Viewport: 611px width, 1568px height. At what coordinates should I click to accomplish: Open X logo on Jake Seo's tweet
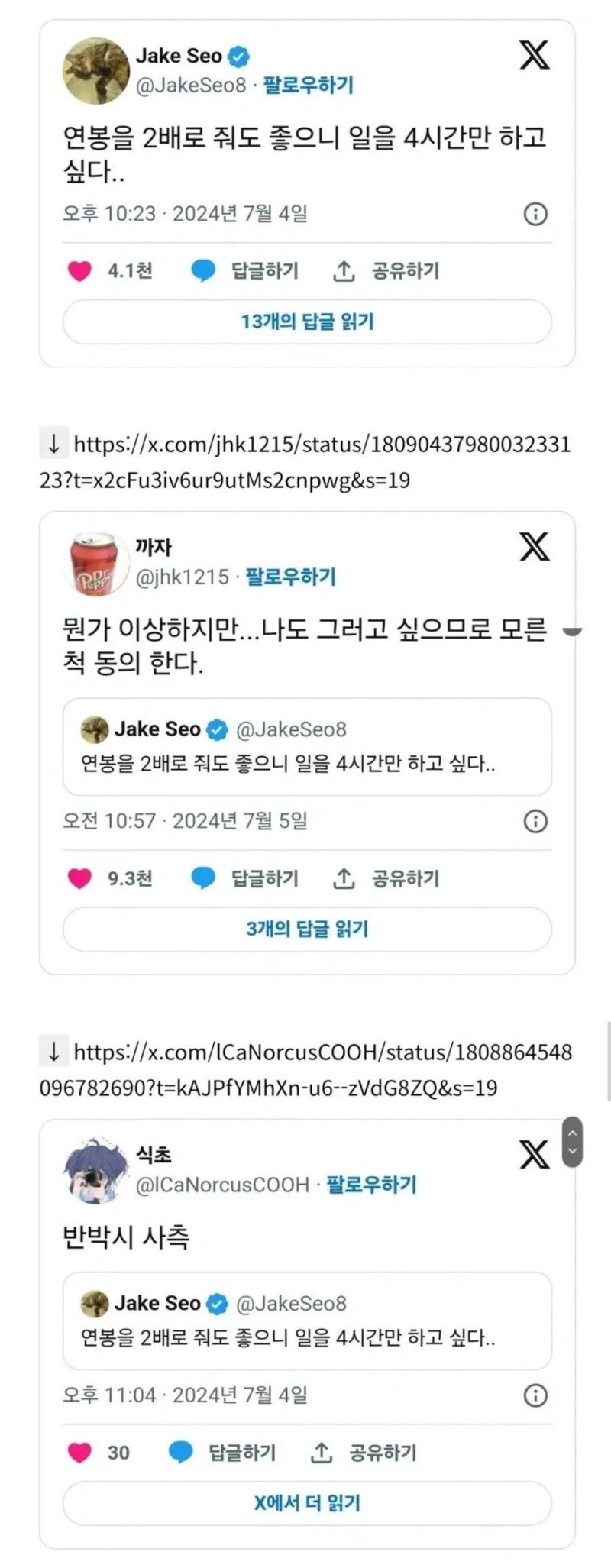click(x=535, y=55)
